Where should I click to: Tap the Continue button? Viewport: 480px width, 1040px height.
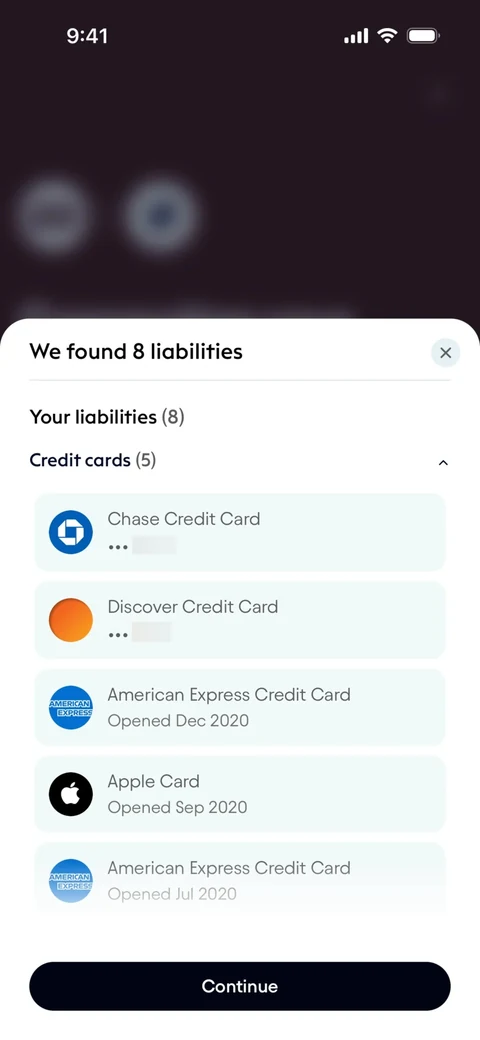pos(239,986)
